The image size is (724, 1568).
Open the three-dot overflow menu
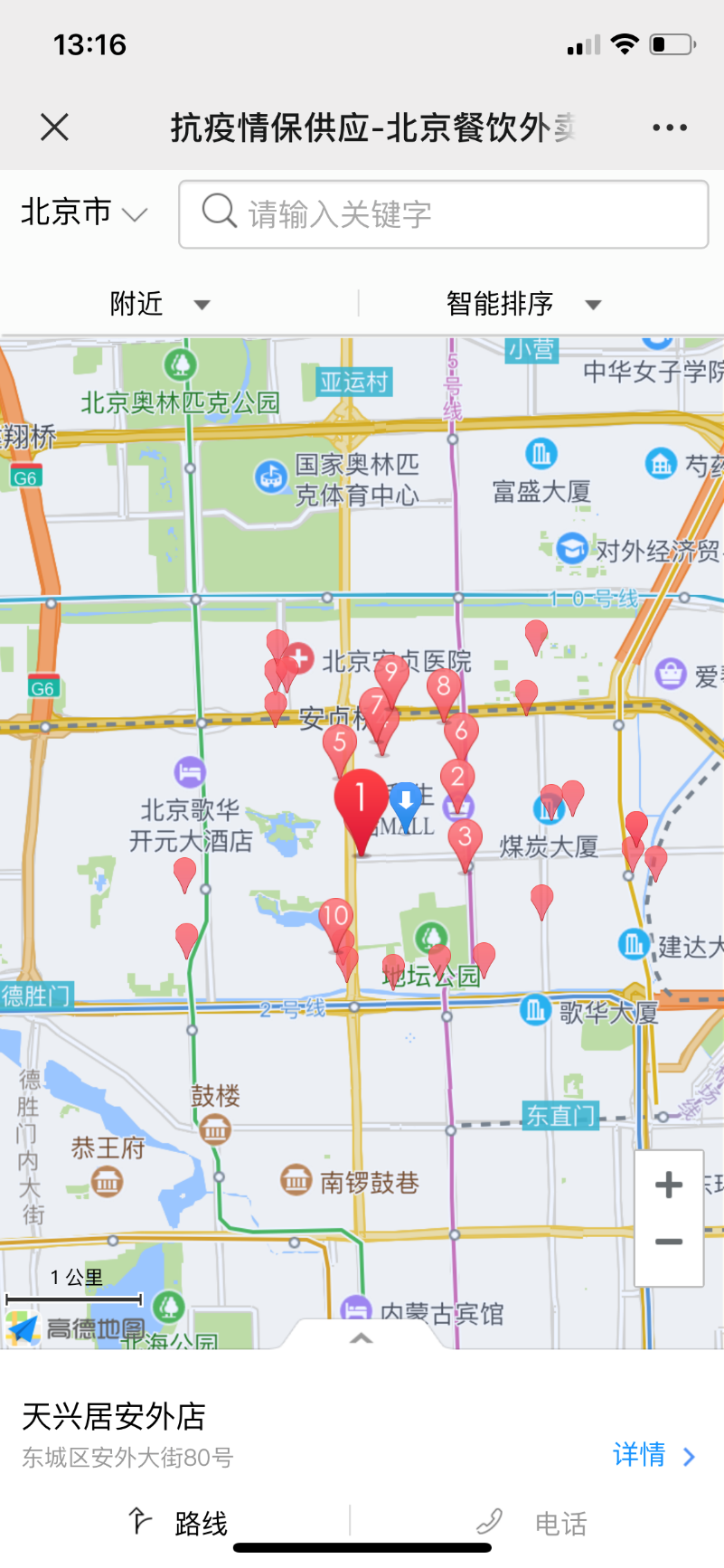[x=670, y=128]
